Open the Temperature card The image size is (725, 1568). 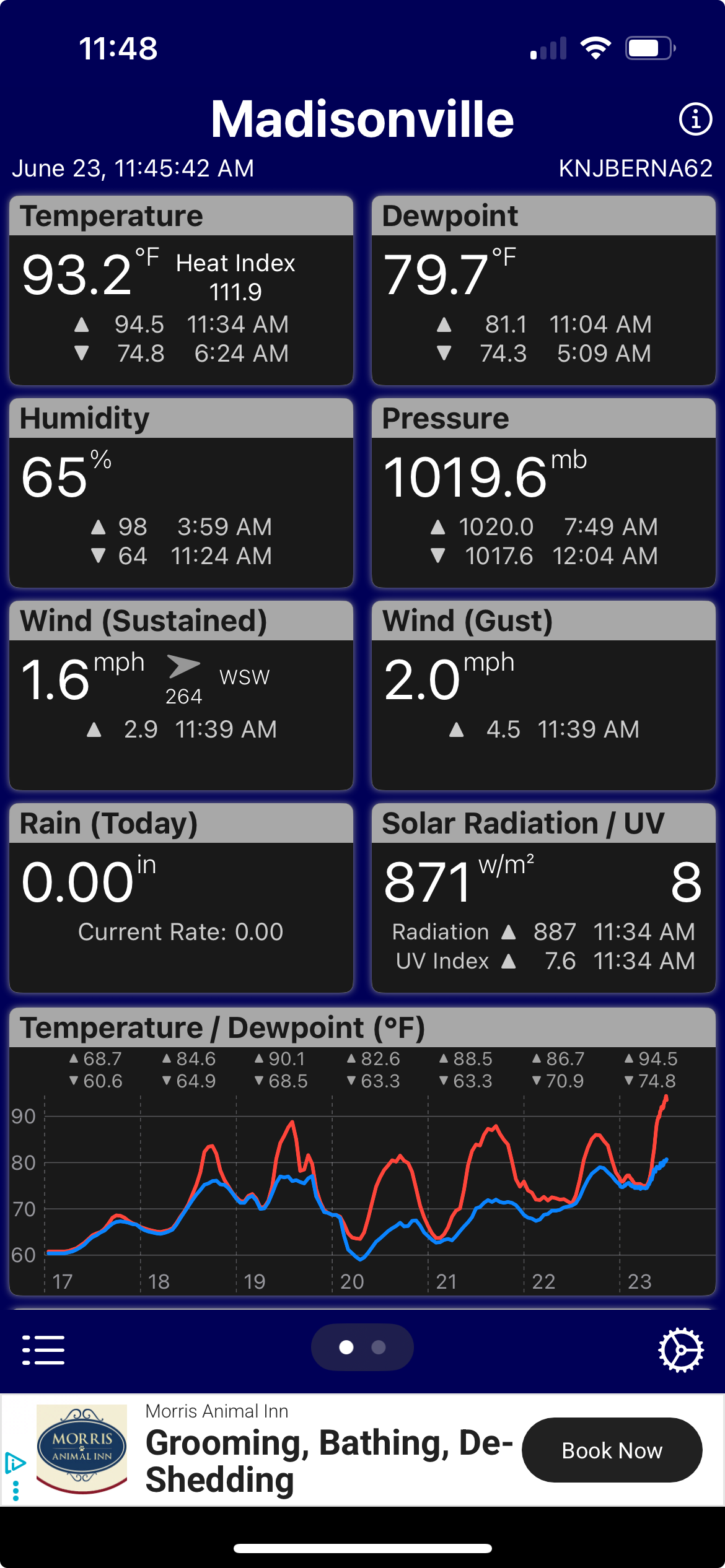tap(181, 290)
